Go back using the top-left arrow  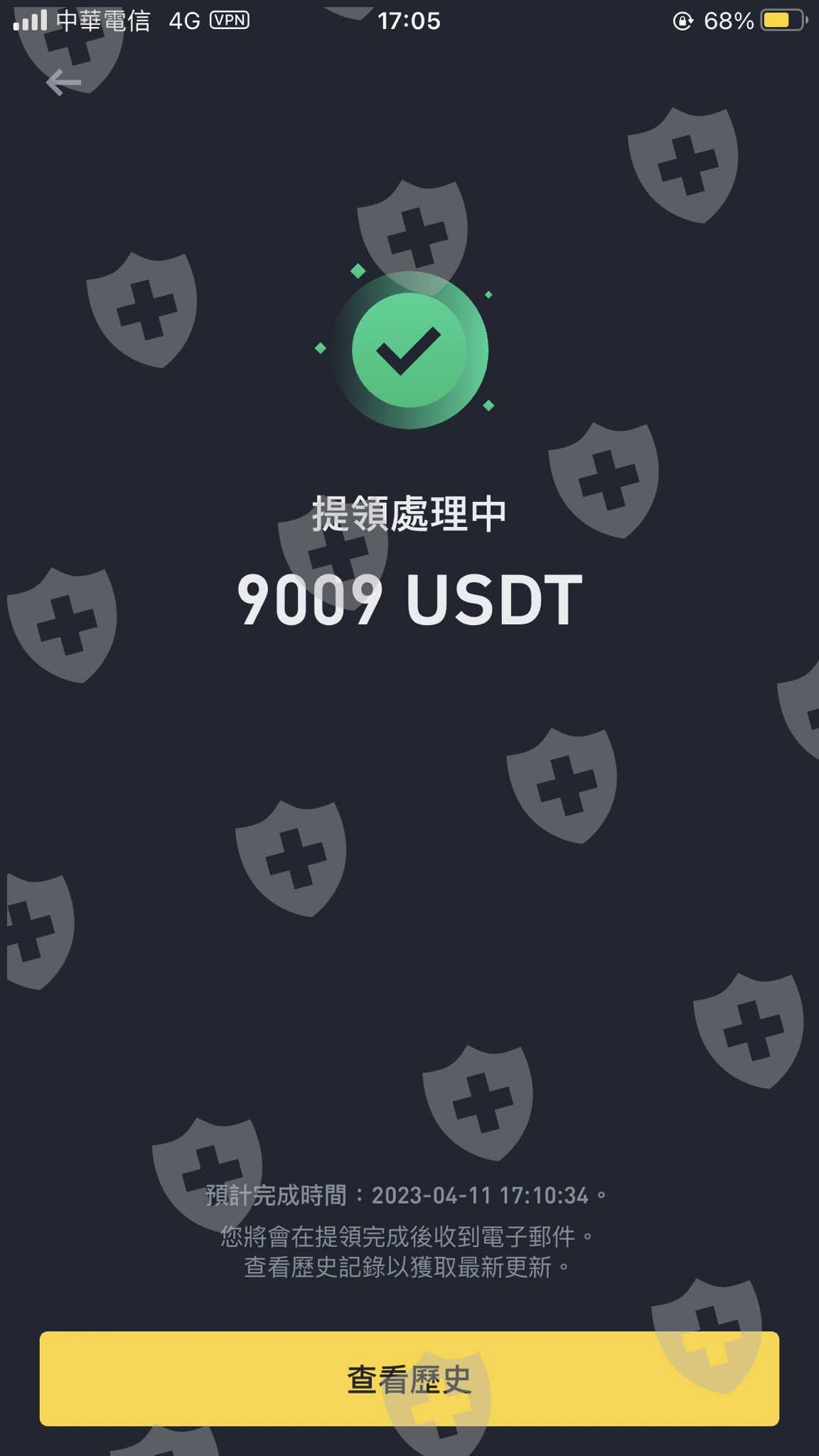pyautogui.click(x=63, y=82)
